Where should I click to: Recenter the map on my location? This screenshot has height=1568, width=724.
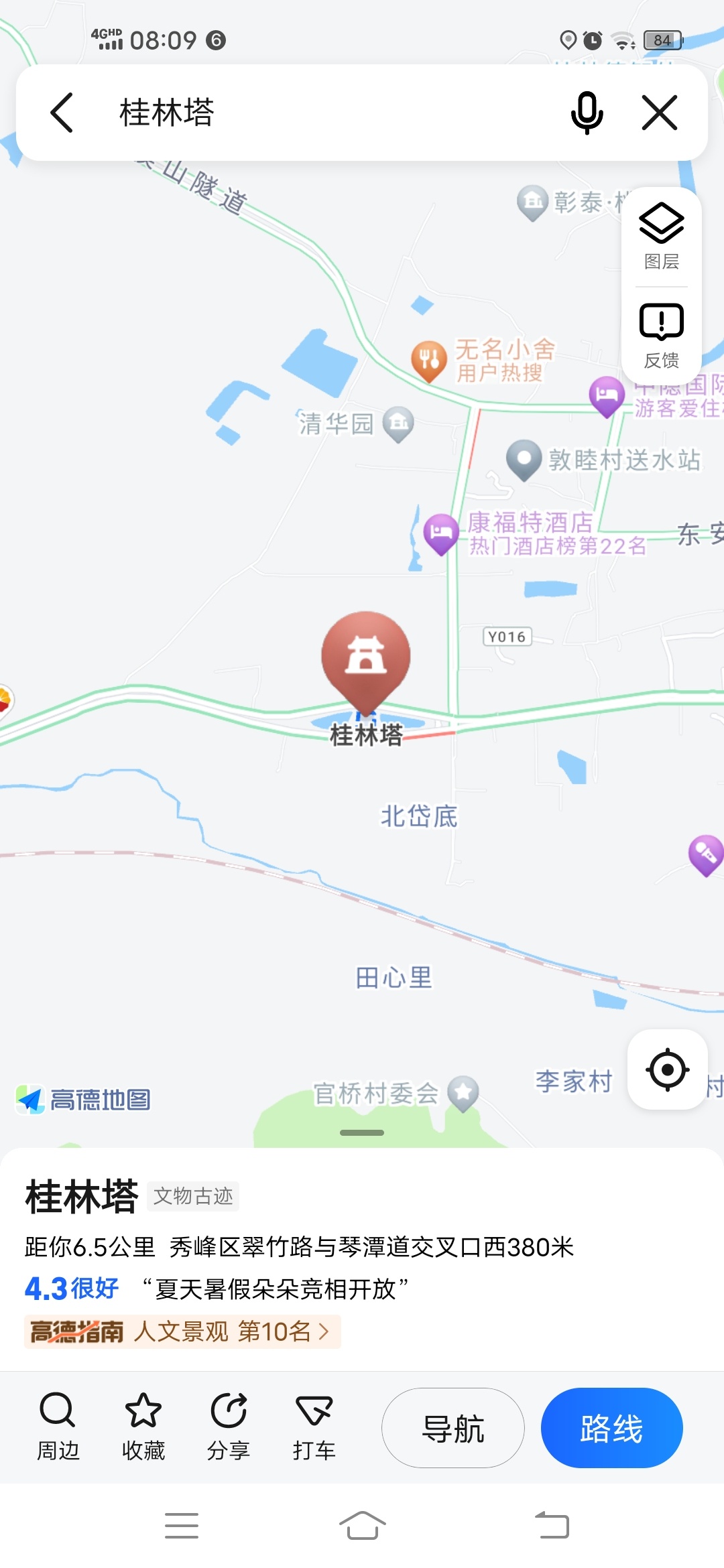tap(667, 1069)
